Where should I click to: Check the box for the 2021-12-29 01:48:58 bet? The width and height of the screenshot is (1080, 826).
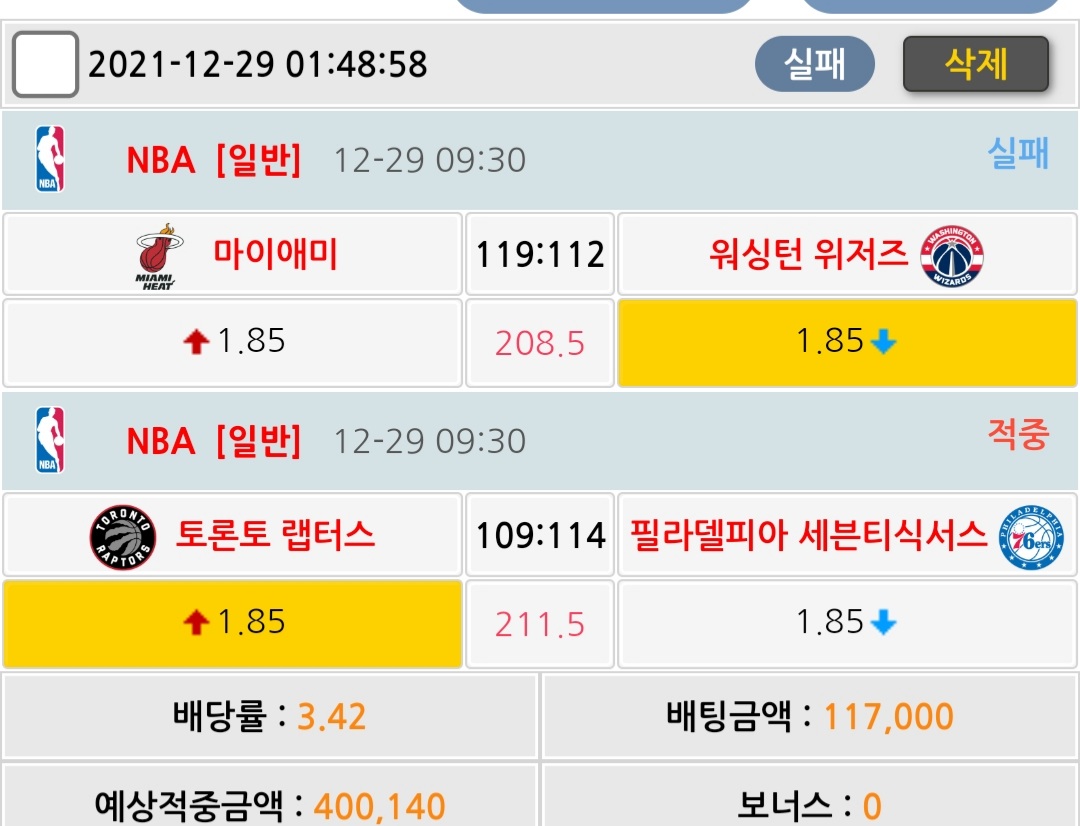[x=45, y=65]
